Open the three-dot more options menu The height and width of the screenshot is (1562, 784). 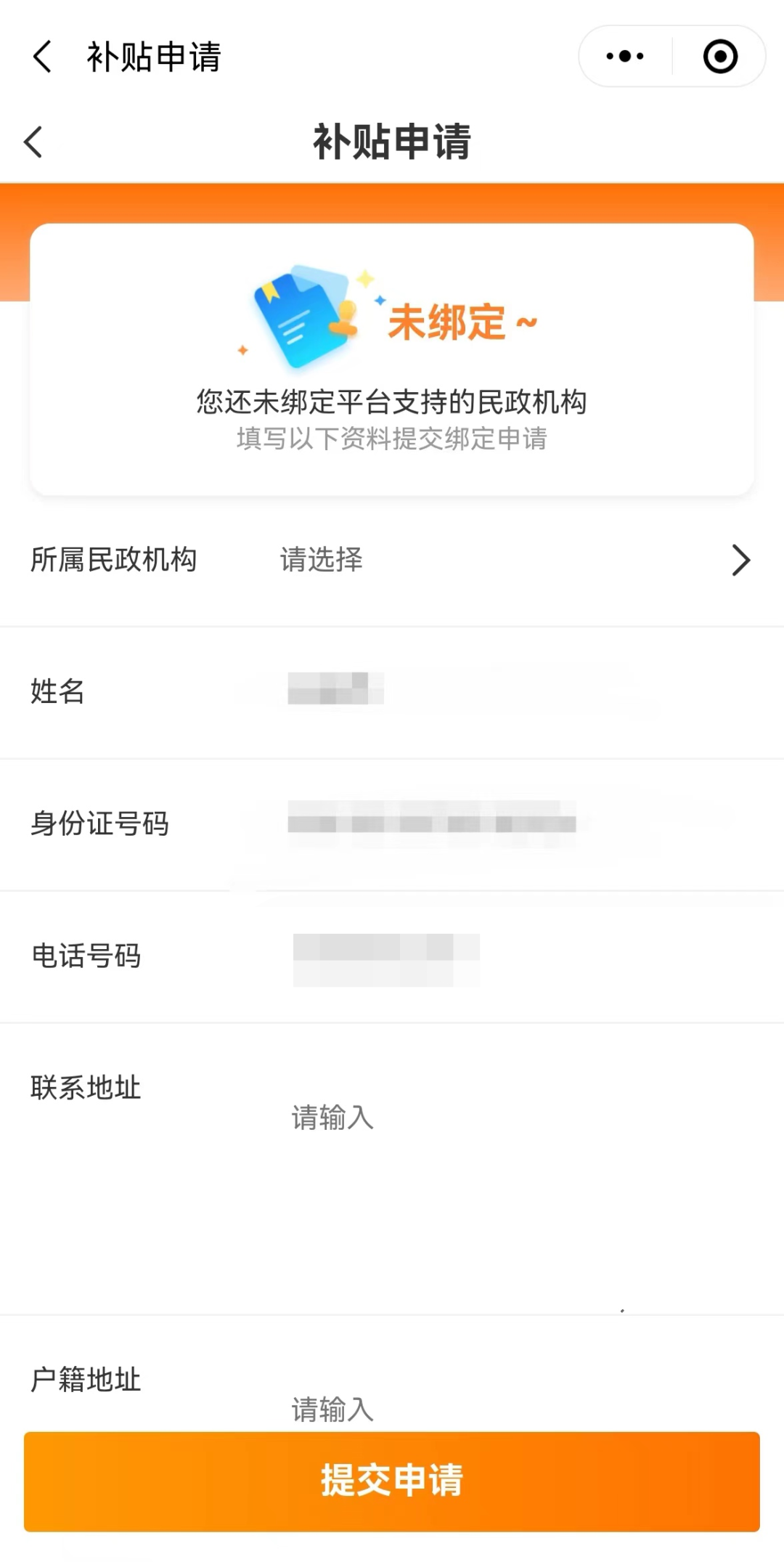pyautogui.click(x=625, y=57)
